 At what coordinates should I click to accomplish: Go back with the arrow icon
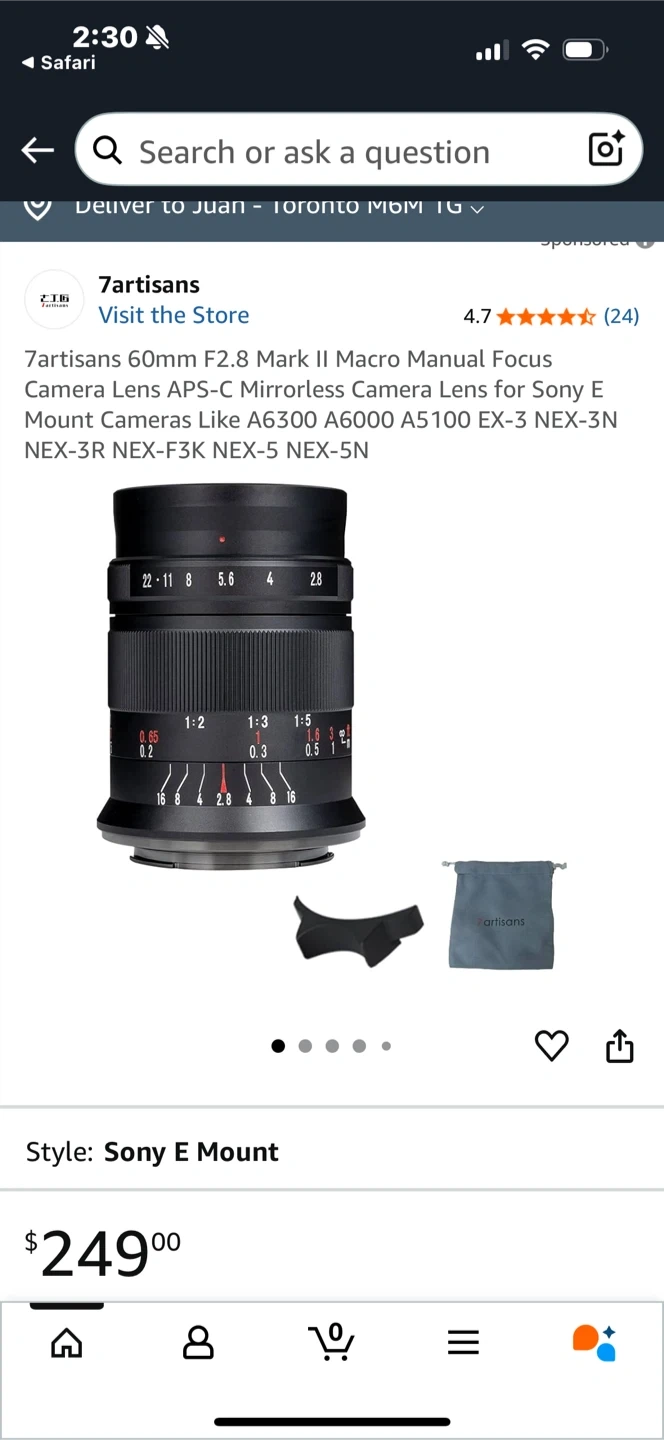[38, 151]
